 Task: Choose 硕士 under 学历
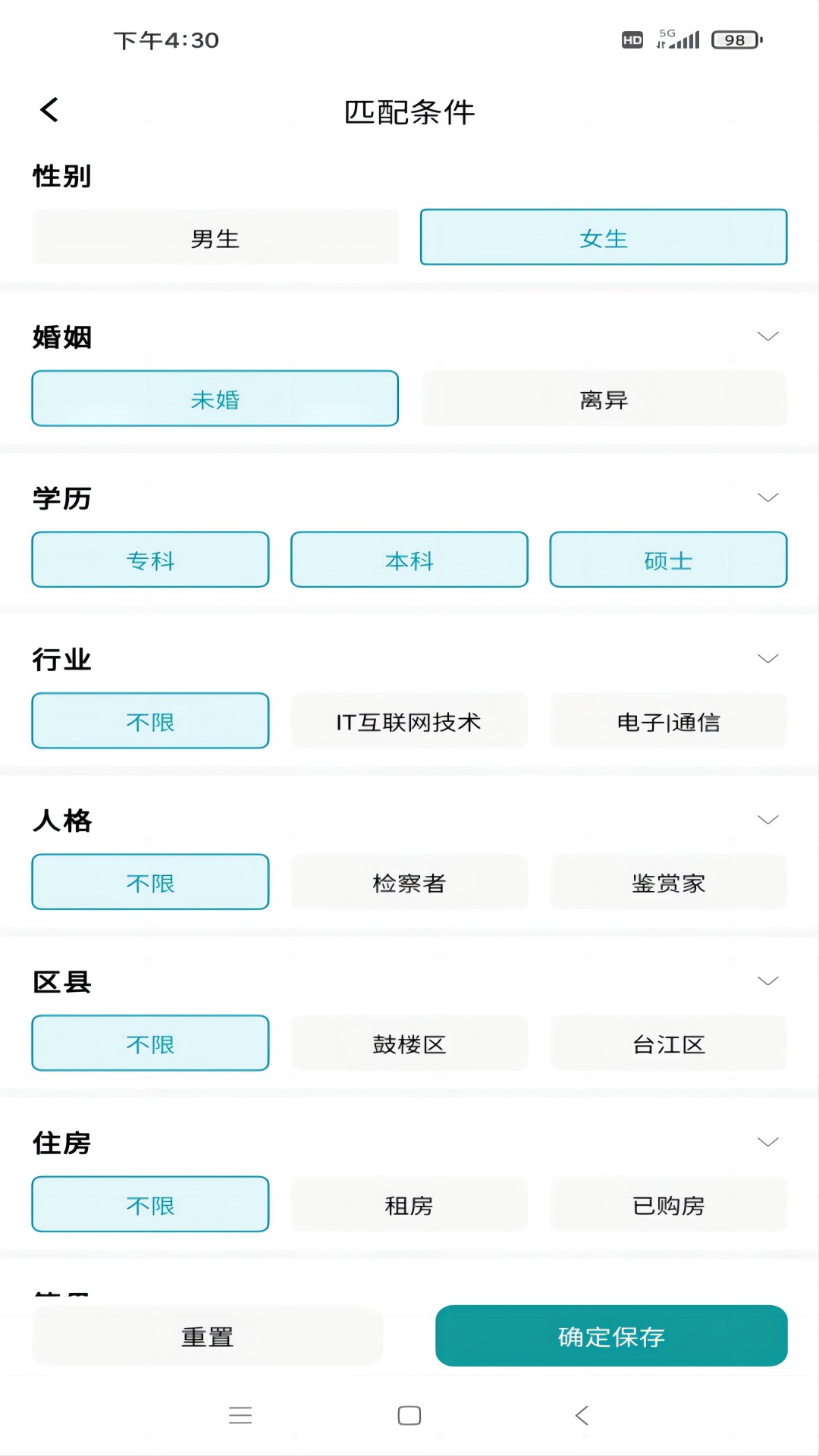tap(668, 560)
